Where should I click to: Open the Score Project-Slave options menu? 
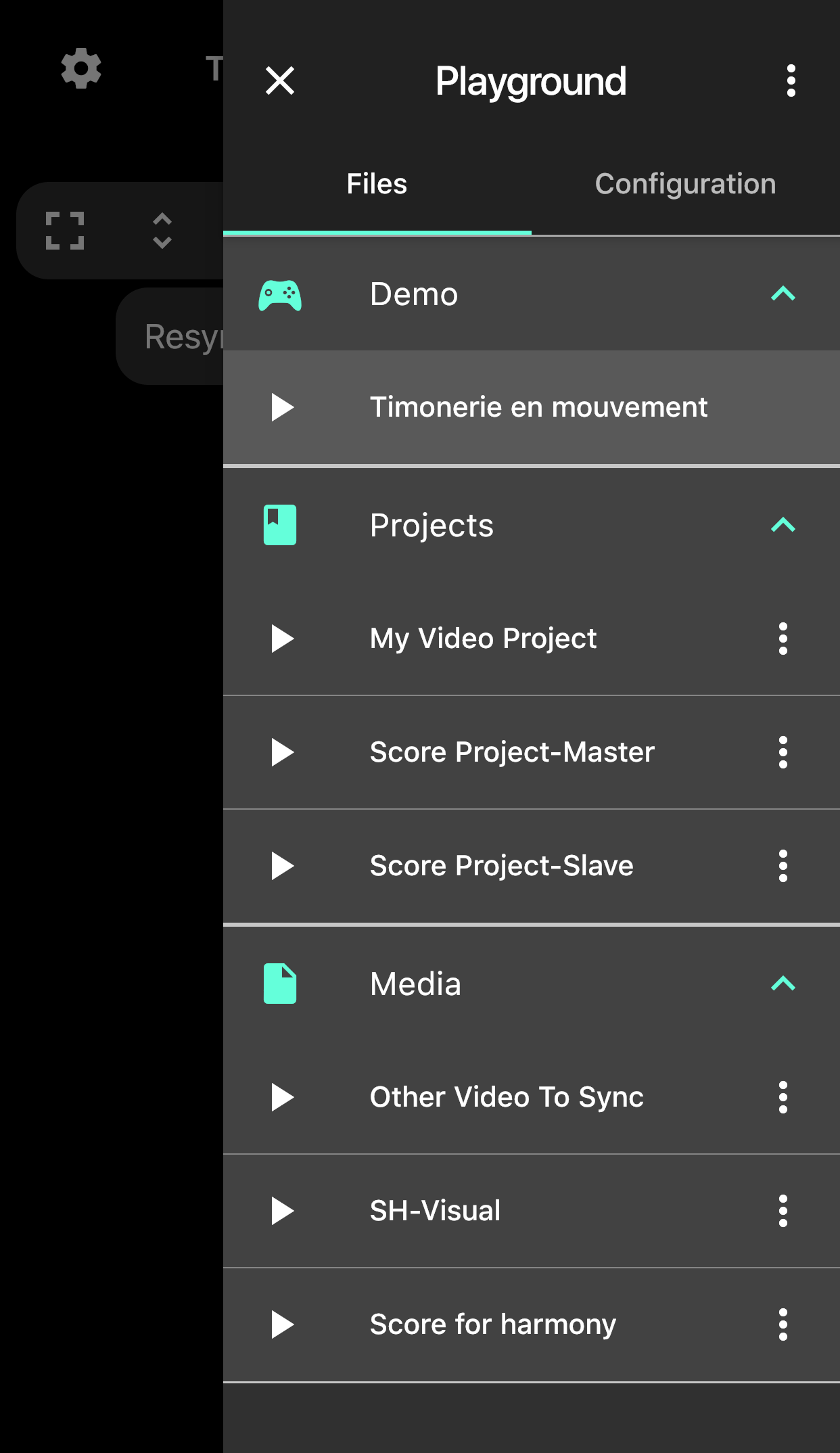[x=783, y=866]
